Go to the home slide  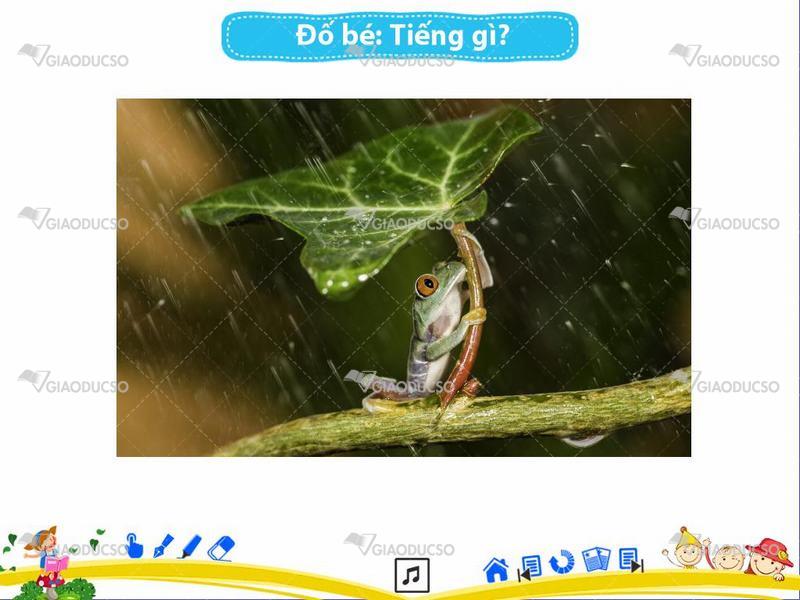tap(496, 570)
